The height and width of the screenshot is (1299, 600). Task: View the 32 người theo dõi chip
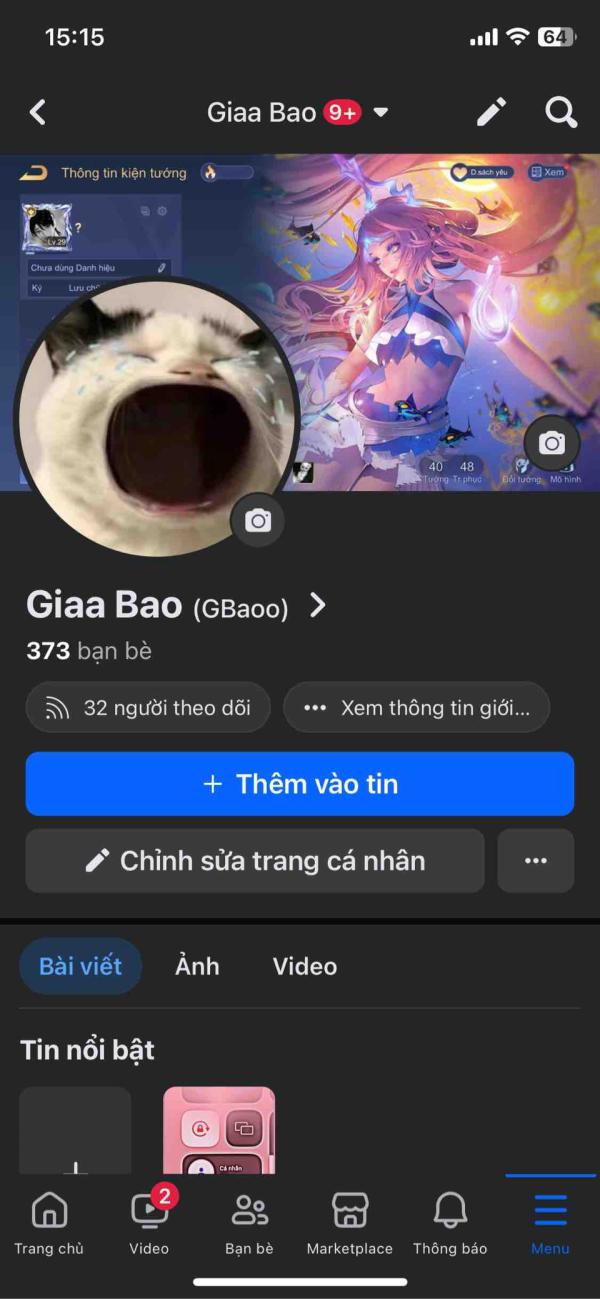coord(148,708)
